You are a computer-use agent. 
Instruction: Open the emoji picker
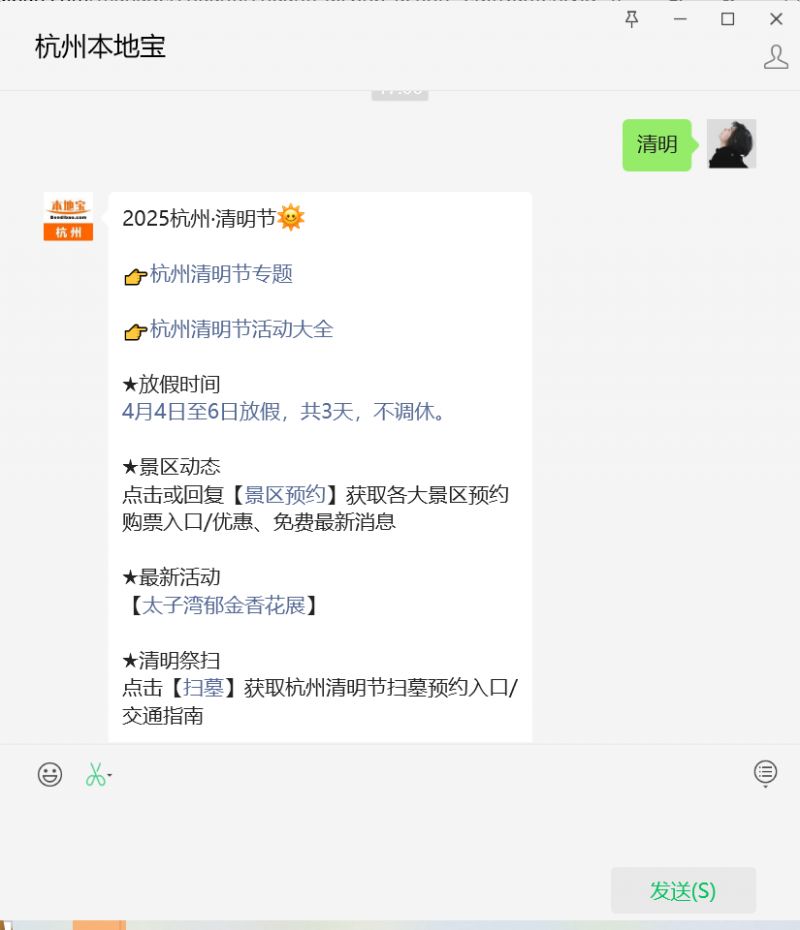point(50,774)
